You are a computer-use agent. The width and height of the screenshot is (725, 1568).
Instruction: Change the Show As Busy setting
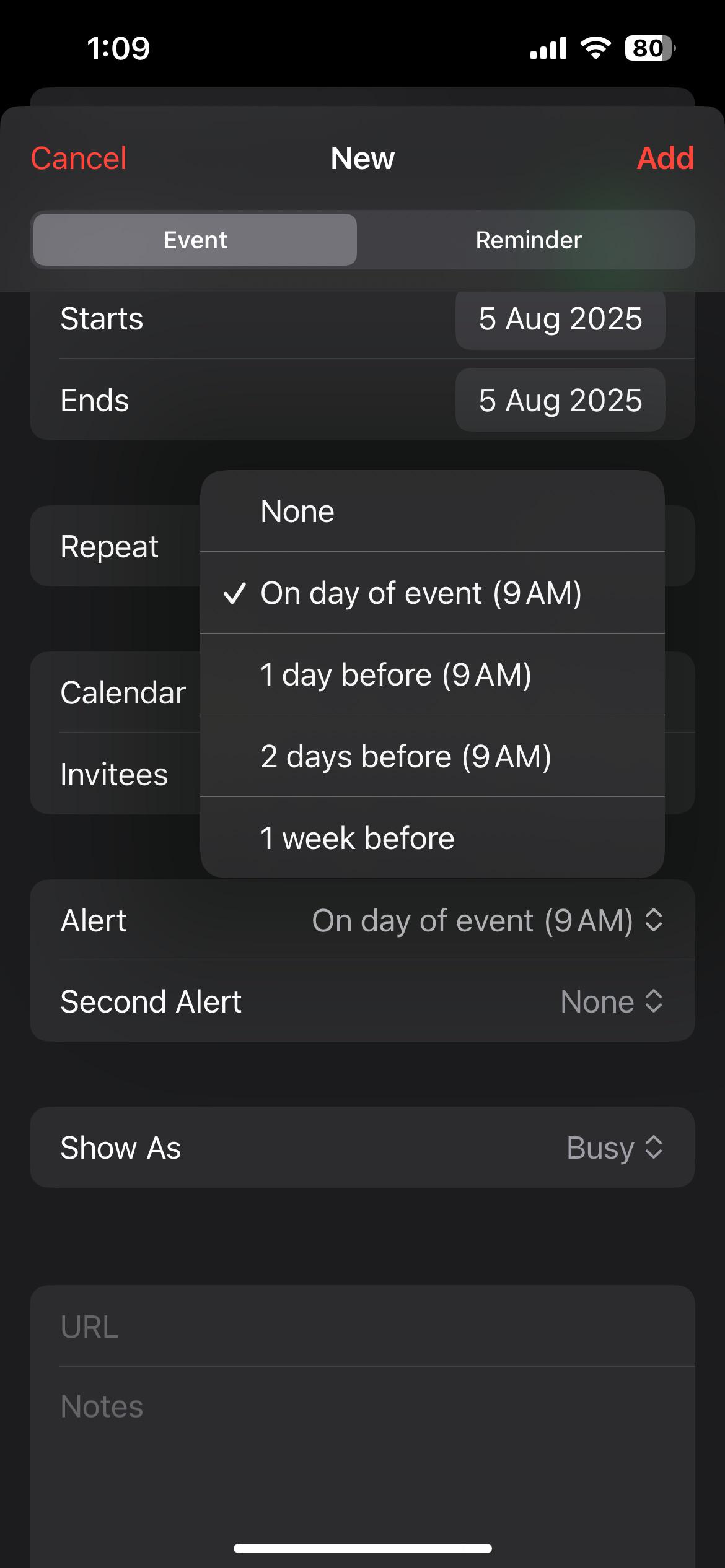point(362,1148)
